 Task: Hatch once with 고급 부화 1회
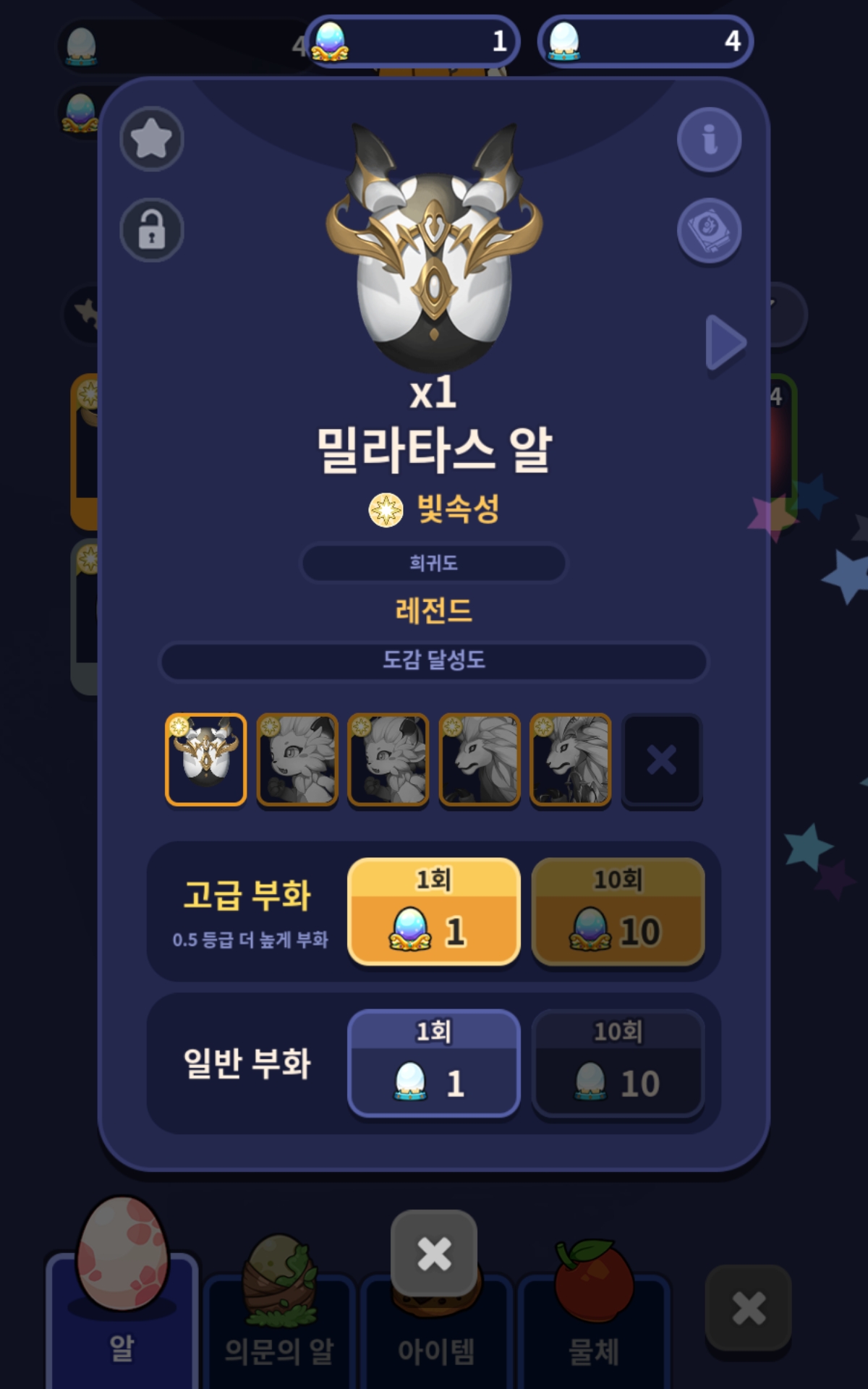[433, 912]
